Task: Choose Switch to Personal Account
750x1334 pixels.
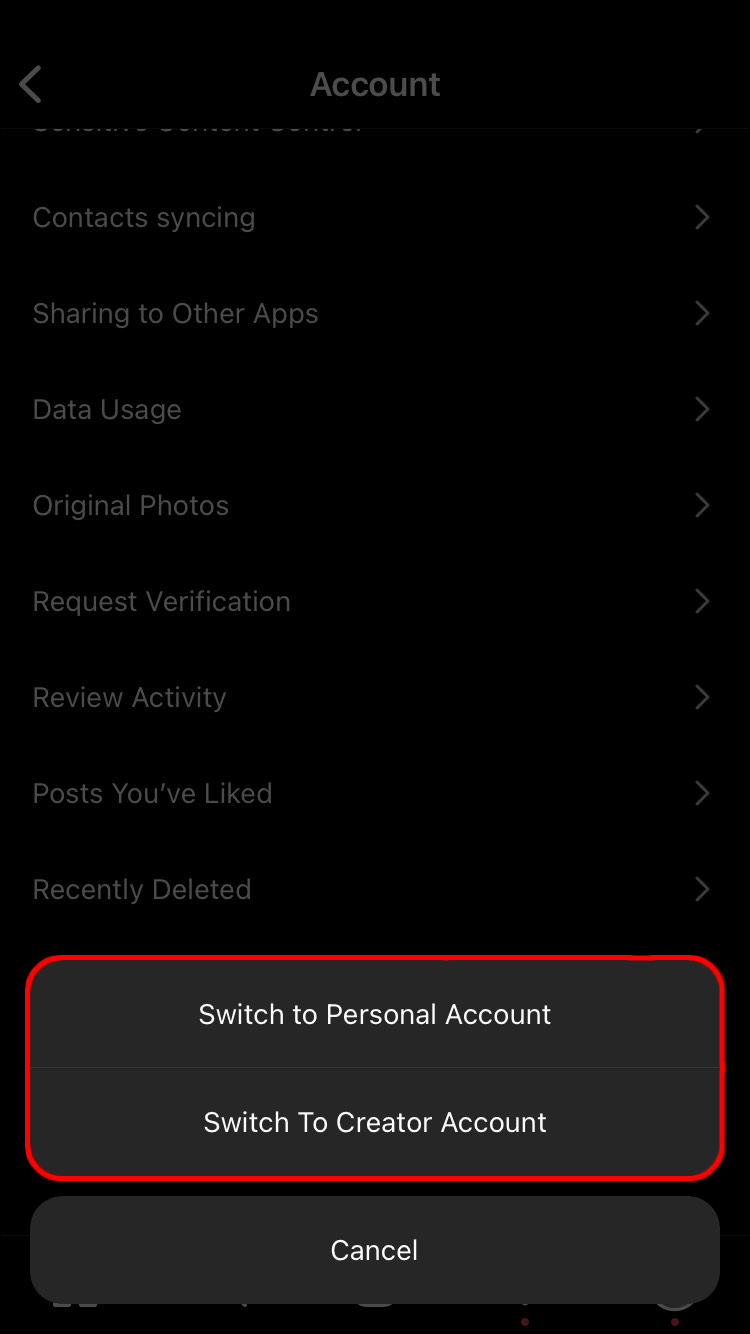Action: click(375, 1014)
